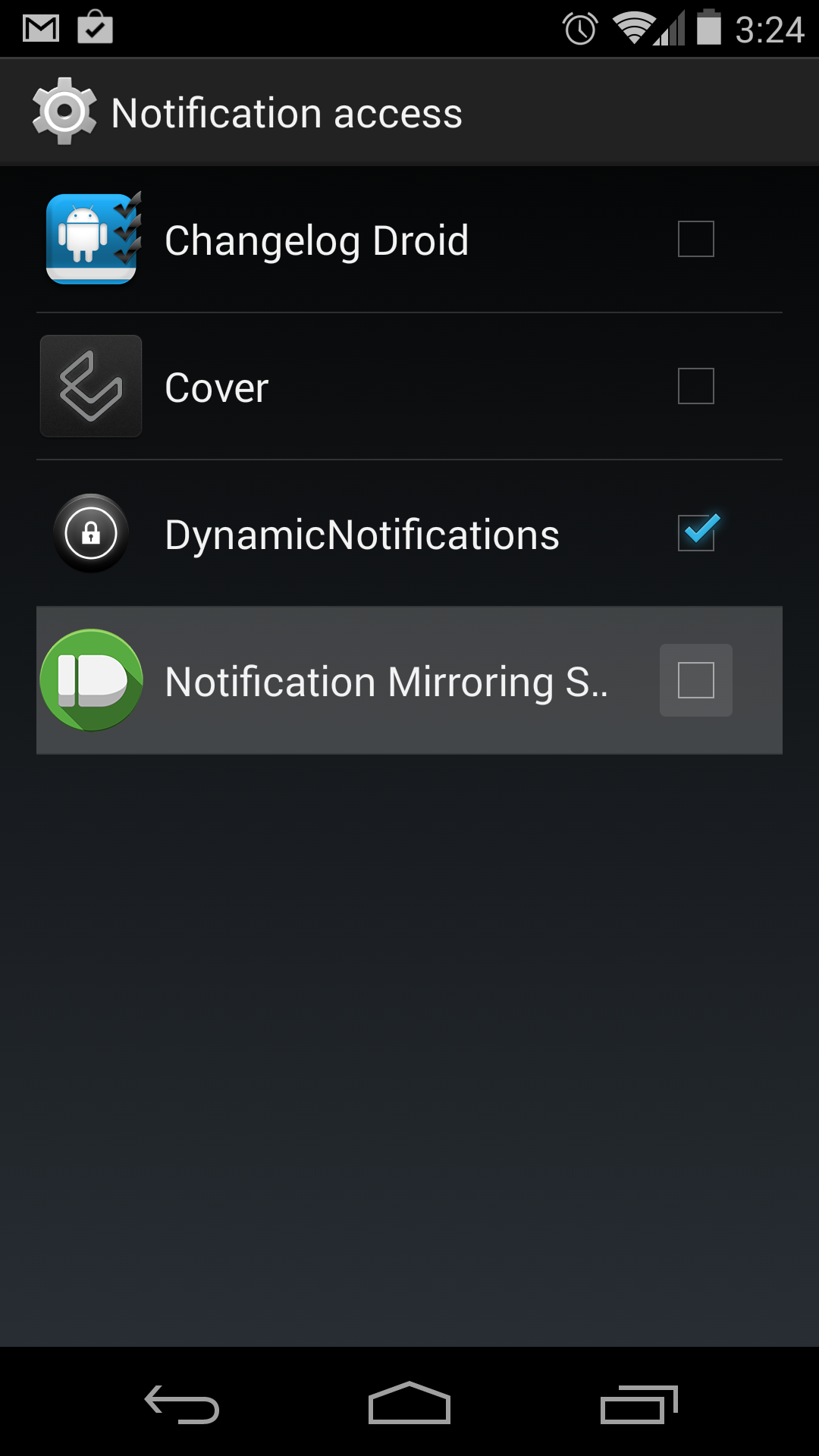Enable notification access for Changelog Droid
This screenshot has height=1456, width=819.
695,238
